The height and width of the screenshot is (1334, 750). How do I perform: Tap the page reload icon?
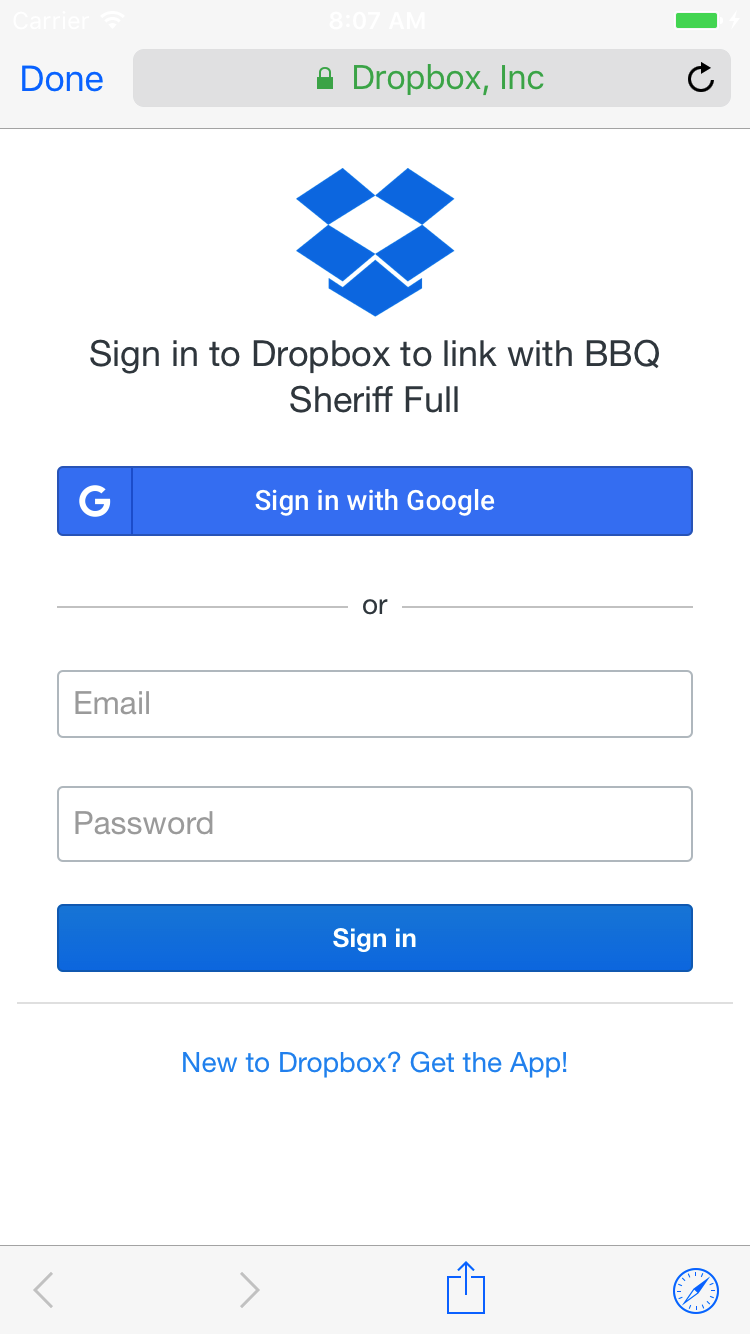point(700,78)
